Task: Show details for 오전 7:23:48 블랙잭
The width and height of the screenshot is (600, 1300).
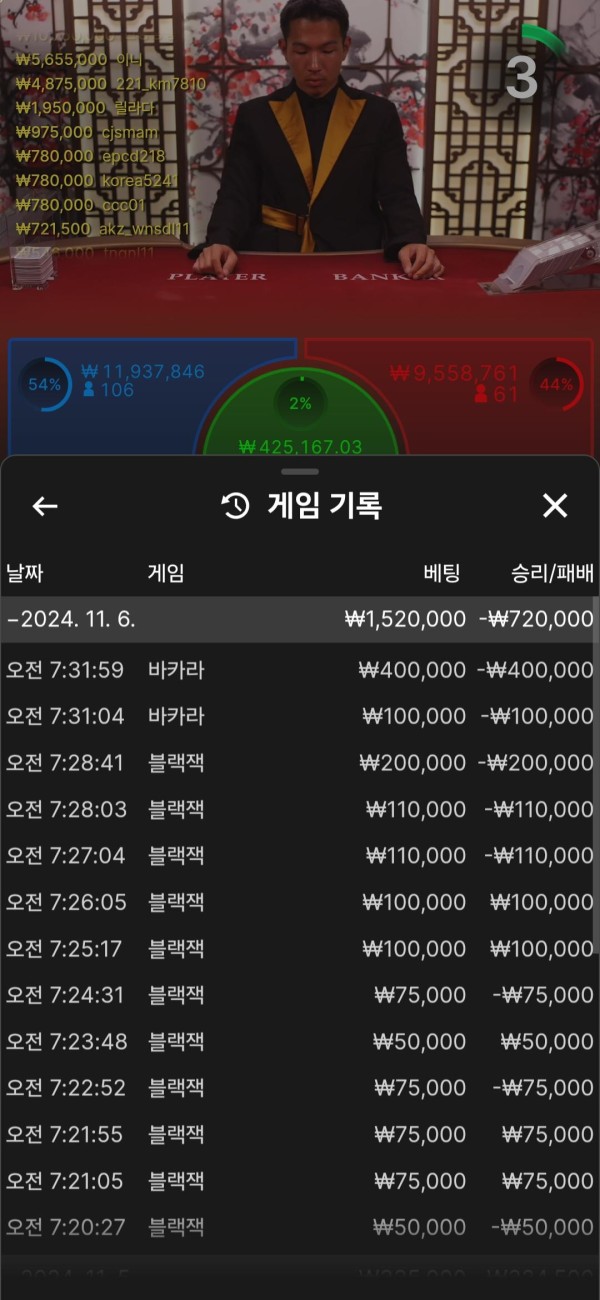Action: pyautogui.click(x=298, y=1041)
